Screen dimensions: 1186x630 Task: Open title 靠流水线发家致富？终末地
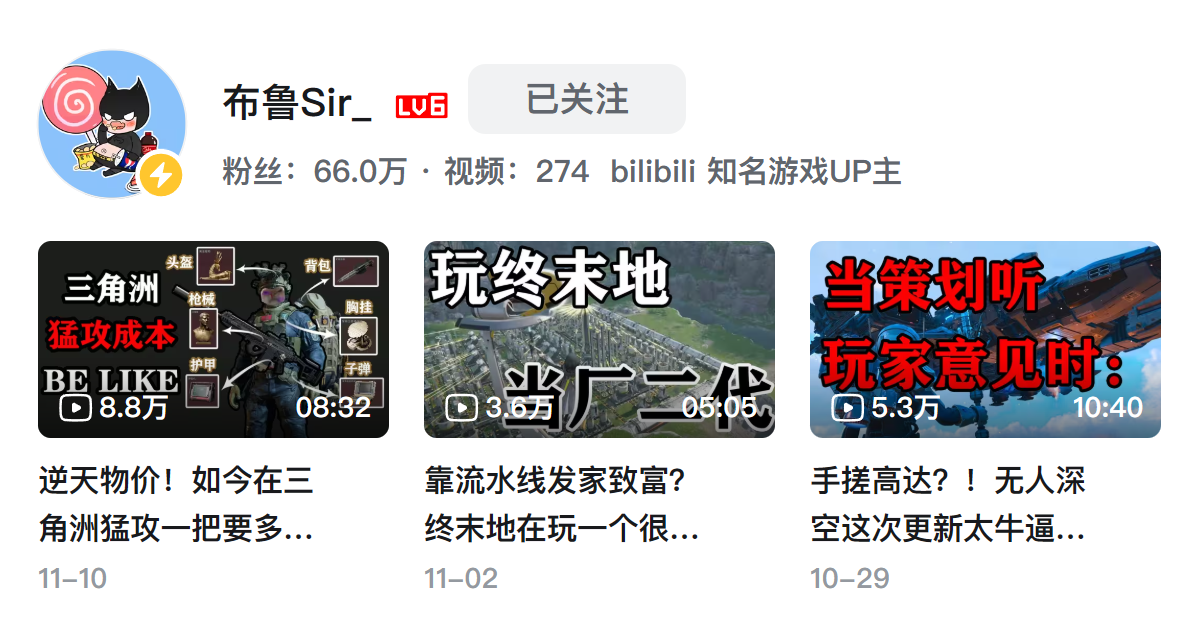[561, 505]
